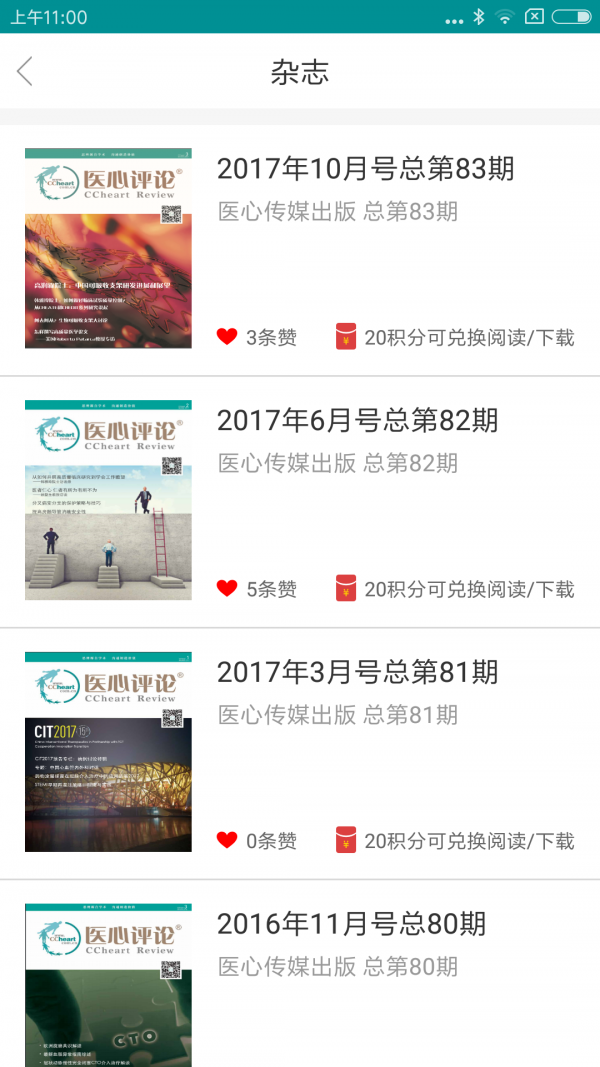This screenshot has height=1067, width=600.
Task: View cover of 2017年6月号 magazine
Action: pos(108,500)
